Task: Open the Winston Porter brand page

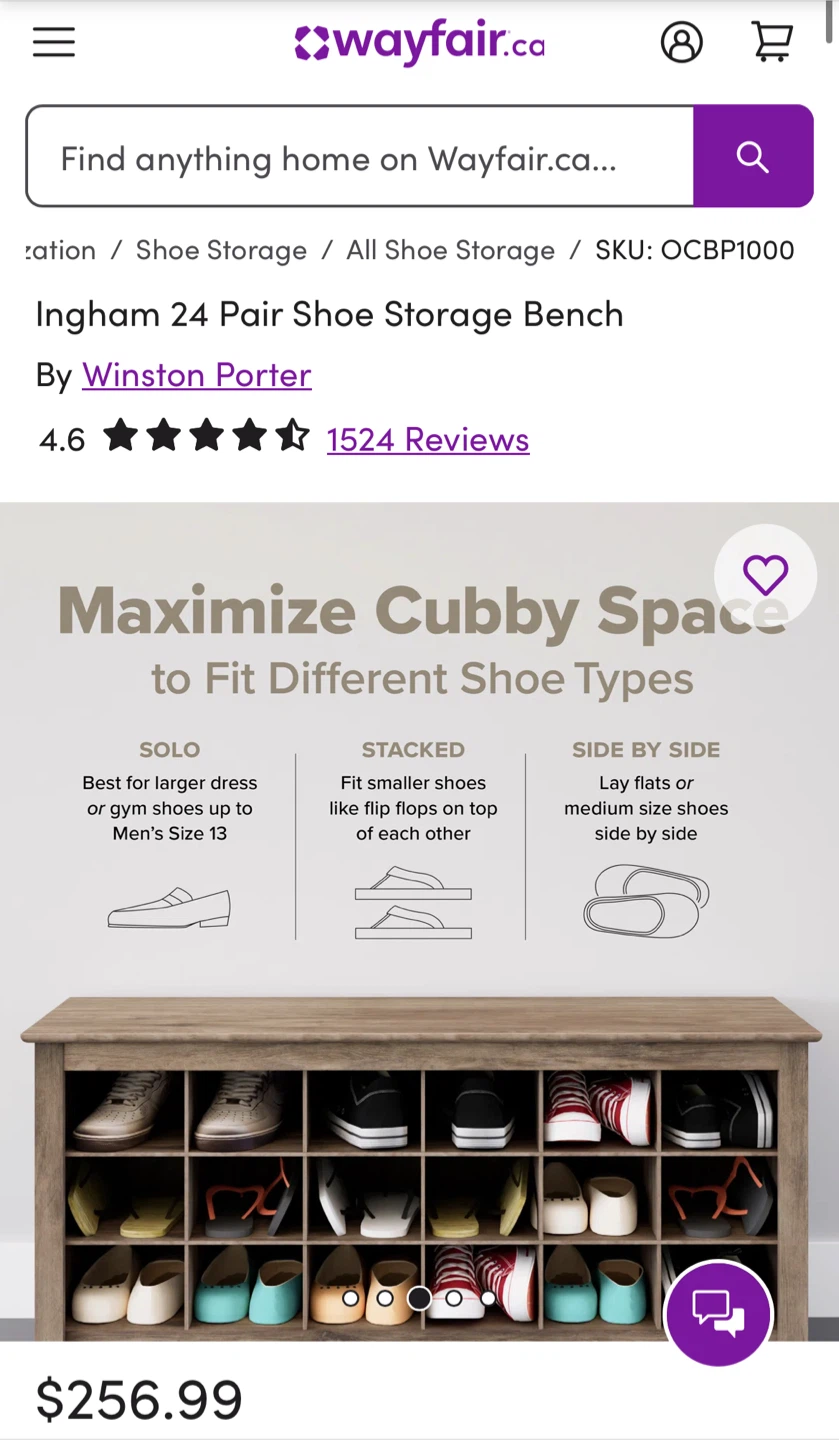Action: 196,375
